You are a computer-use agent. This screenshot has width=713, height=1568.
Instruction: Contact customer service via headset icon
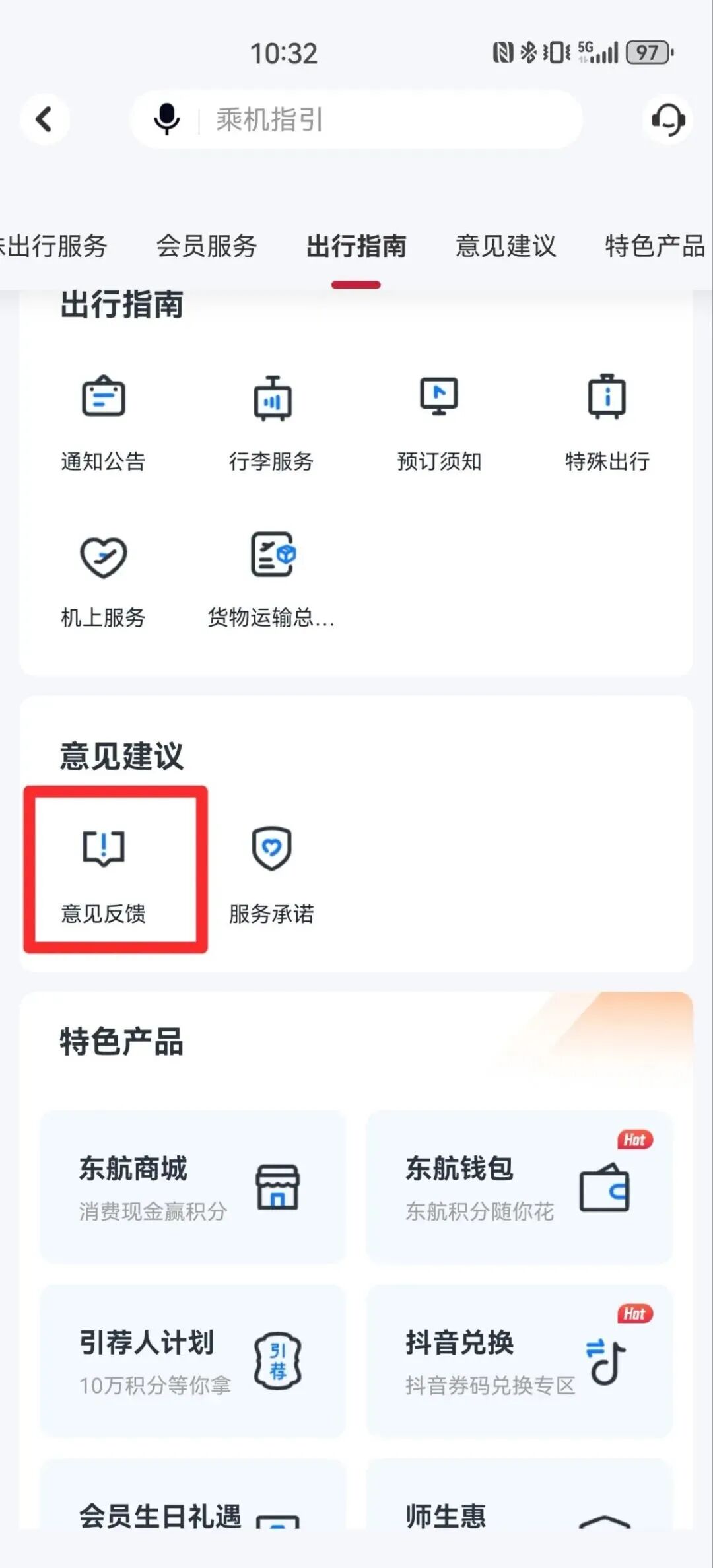tap(667, 119)
